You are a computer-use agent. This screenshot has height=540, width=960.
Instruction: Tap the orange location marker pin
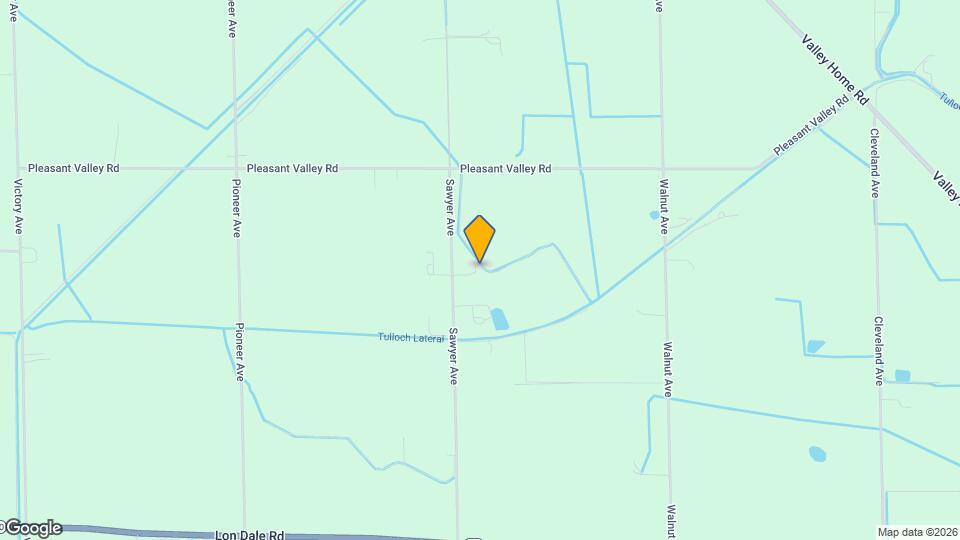coord(480,239)
